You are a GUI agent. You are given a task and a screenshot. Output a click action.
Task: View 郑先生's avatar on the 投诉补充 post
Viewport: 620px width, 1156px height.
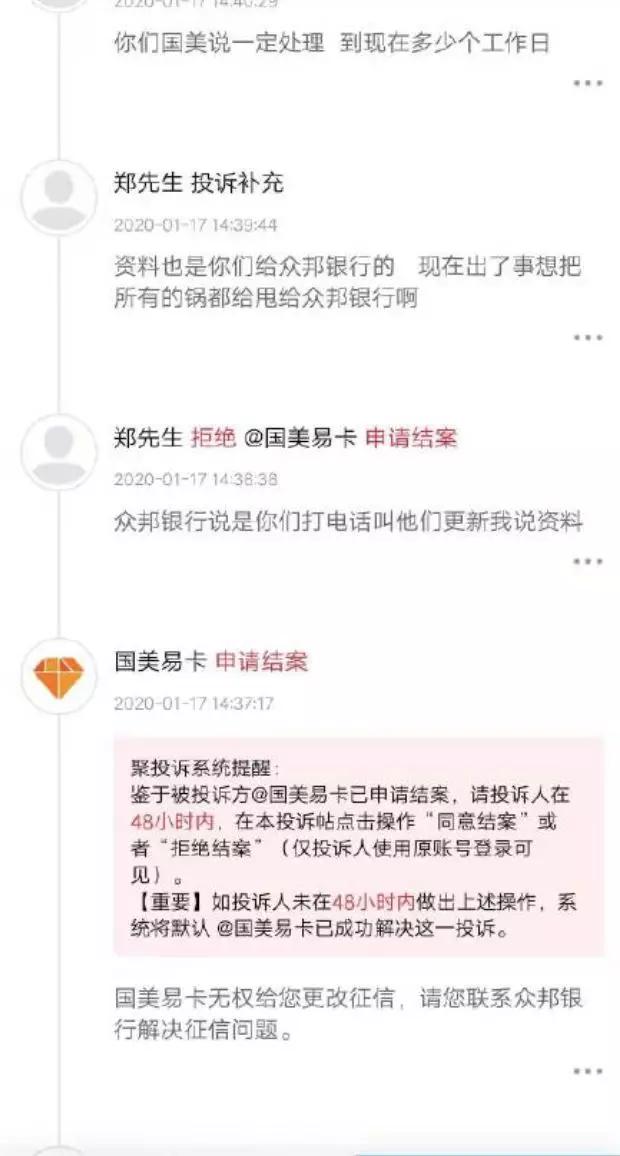[59, 197]
